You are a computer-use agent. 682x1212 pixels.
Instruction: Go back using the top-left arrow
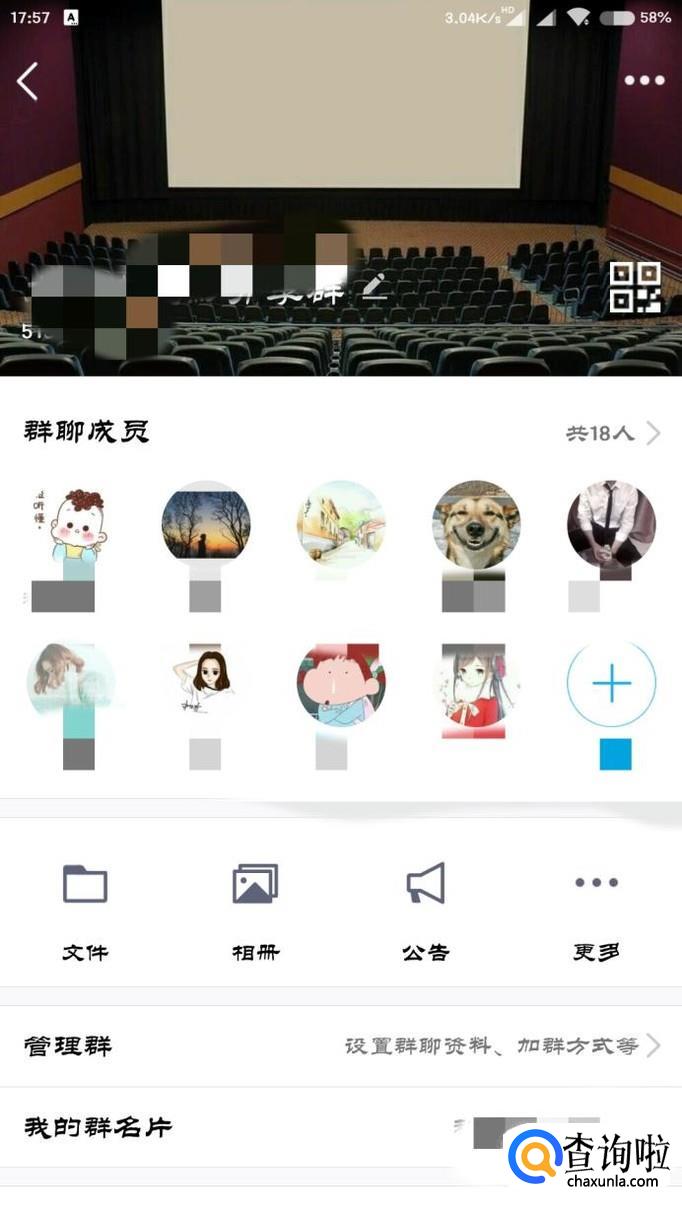[28, 81]
